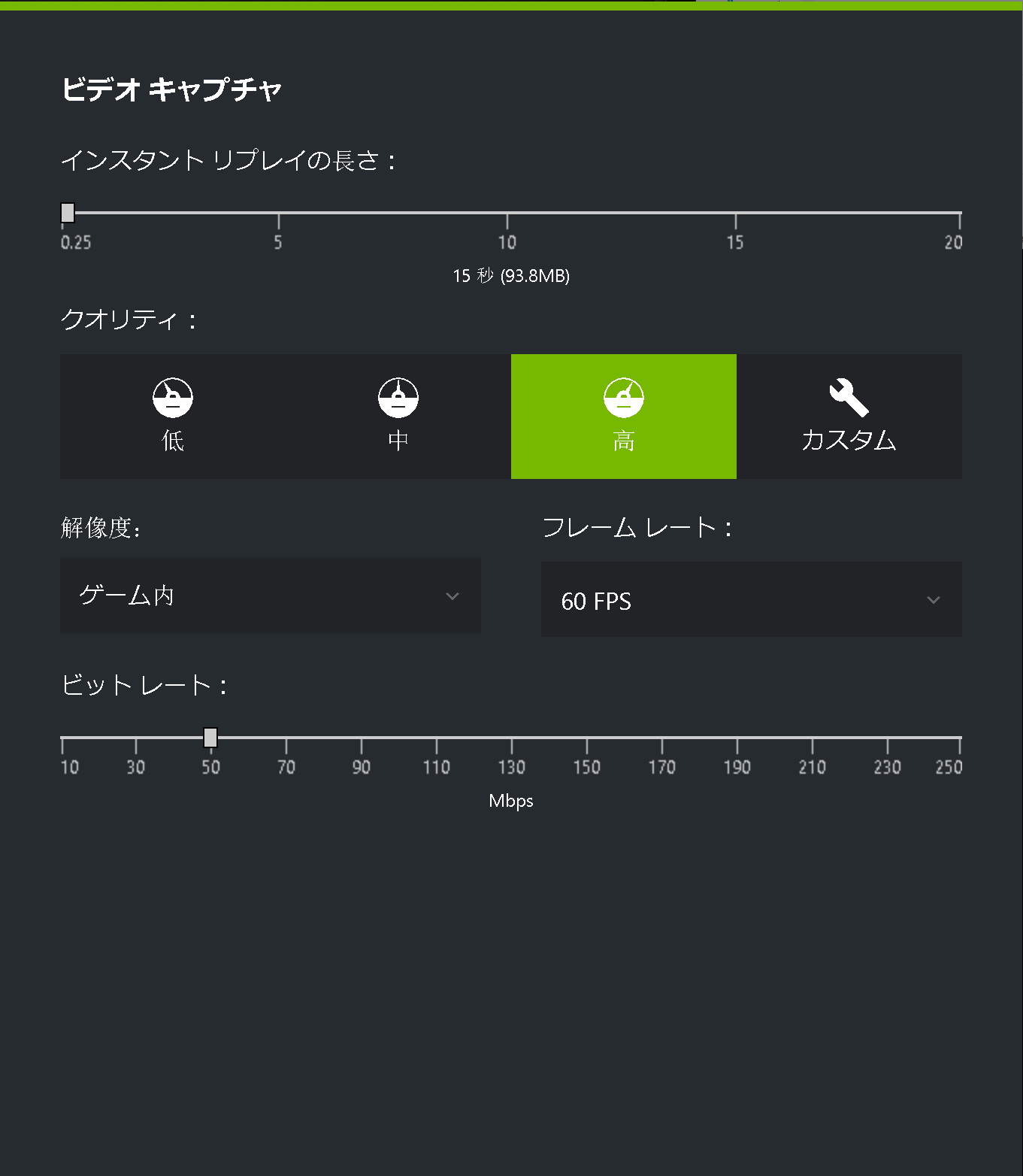Click the instant replay length slider handle
Viewport: 1023px width, 1176px height.
pyautogui.click(x=68, y=214)
